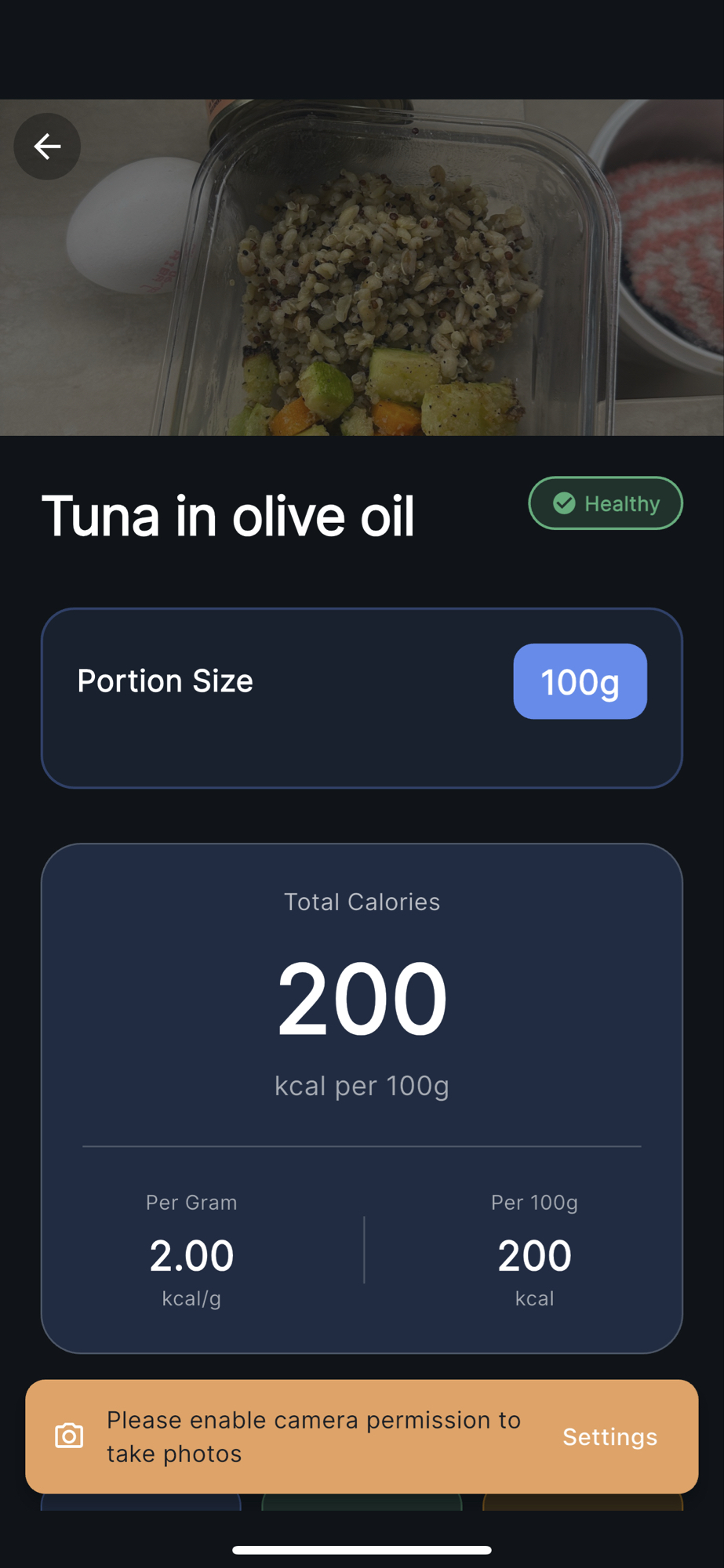724x1568 pixels.
Task: Tap the 100g portion size button
Action: (580, 681)
